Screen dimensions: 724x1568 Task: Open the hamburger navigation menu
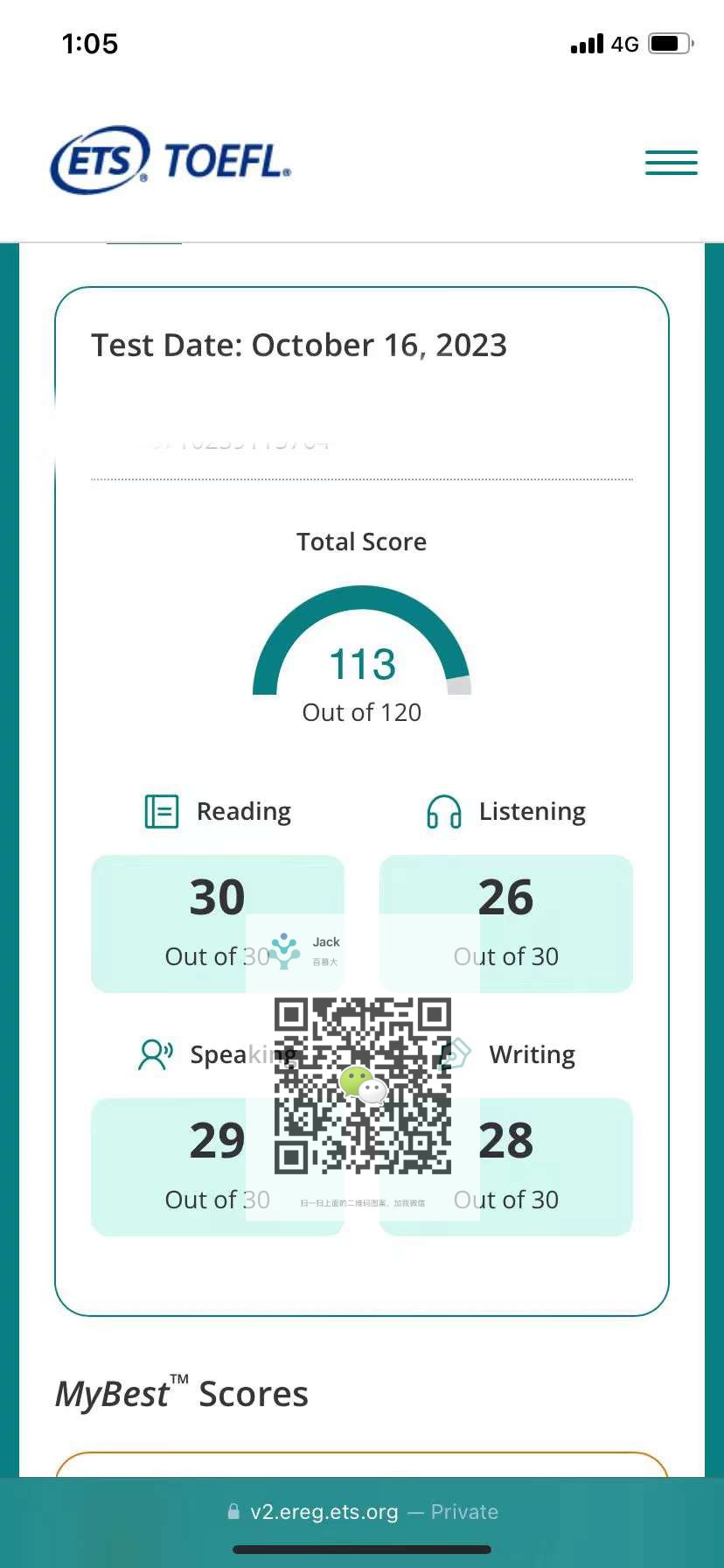pyautogui.click(x=671, y=163)
